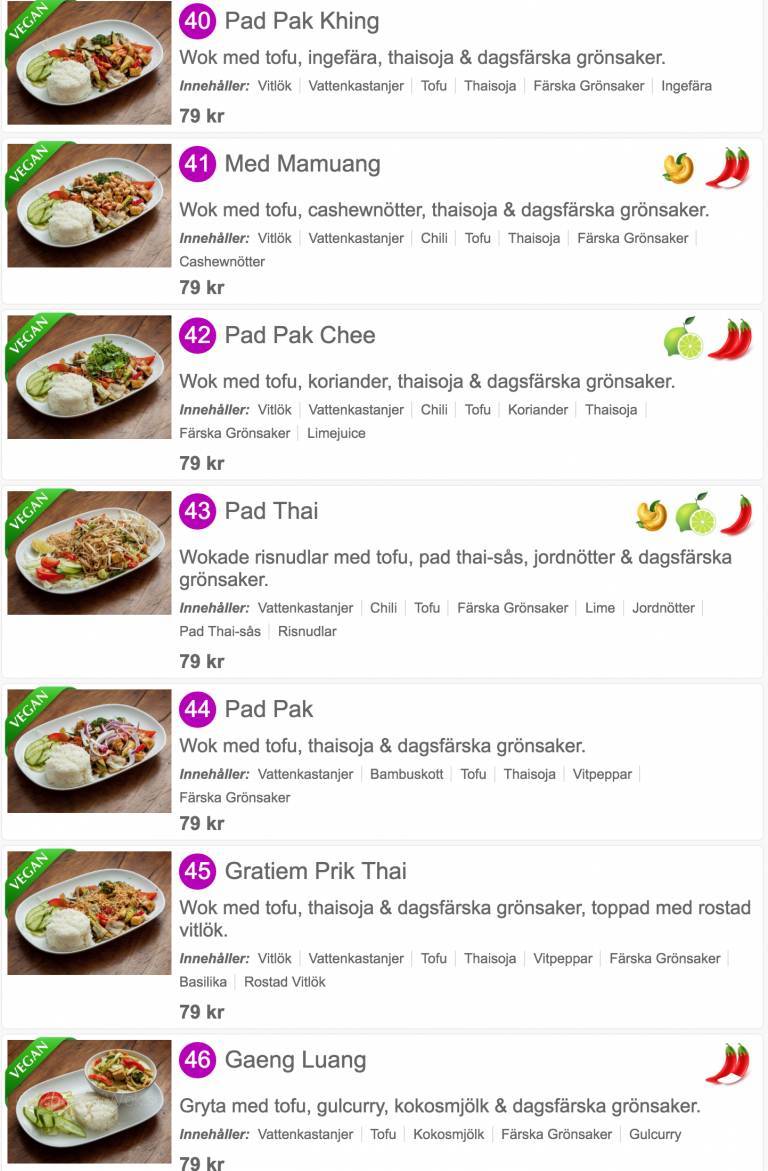Open the Pad Pak Chee menu item
The width and height of the screenshot is (768, 1171).
[x=299, y=335]
